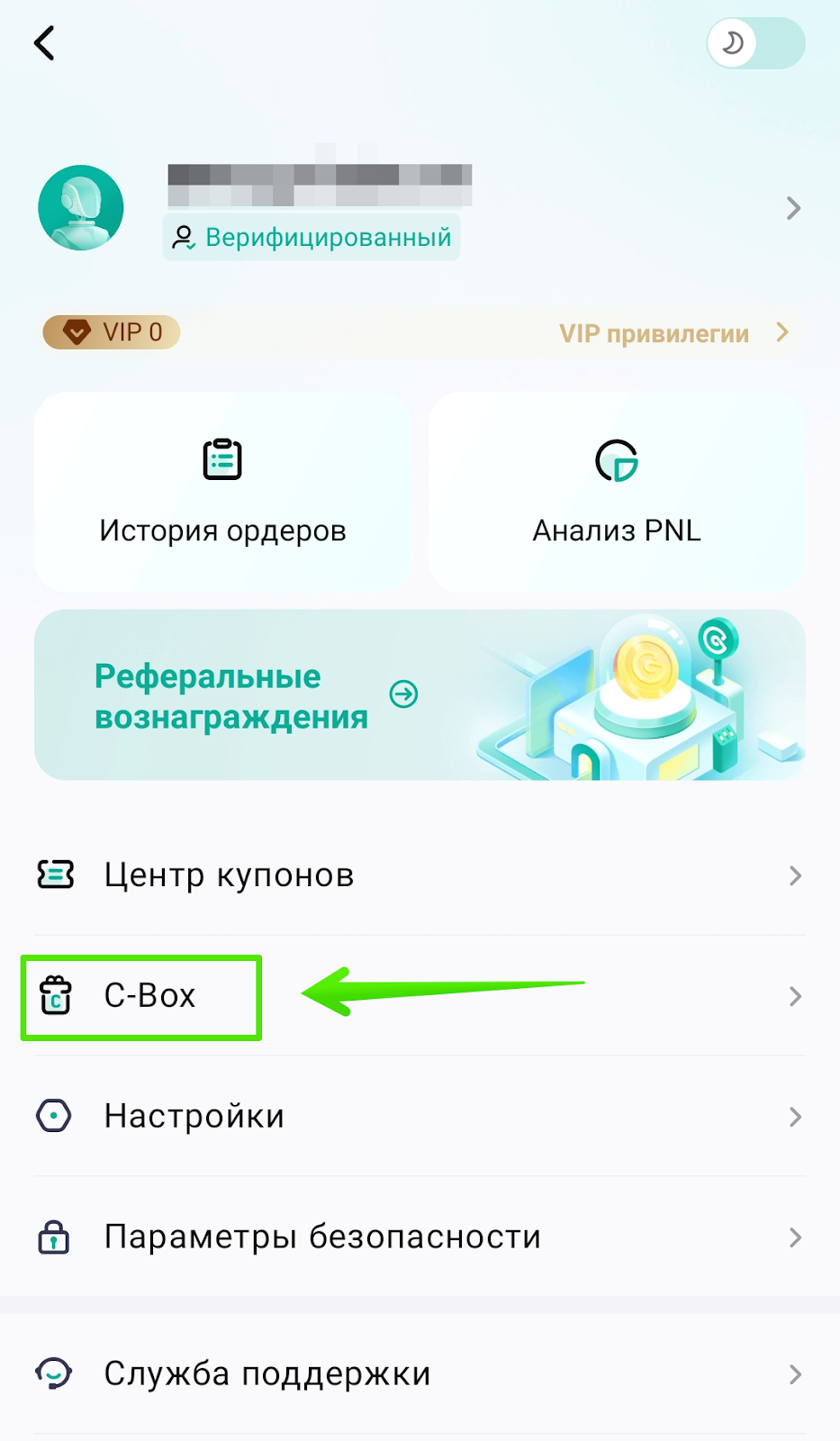Open Центр купонов
The width and height of the screenshot is (840, 1441).
420,875
